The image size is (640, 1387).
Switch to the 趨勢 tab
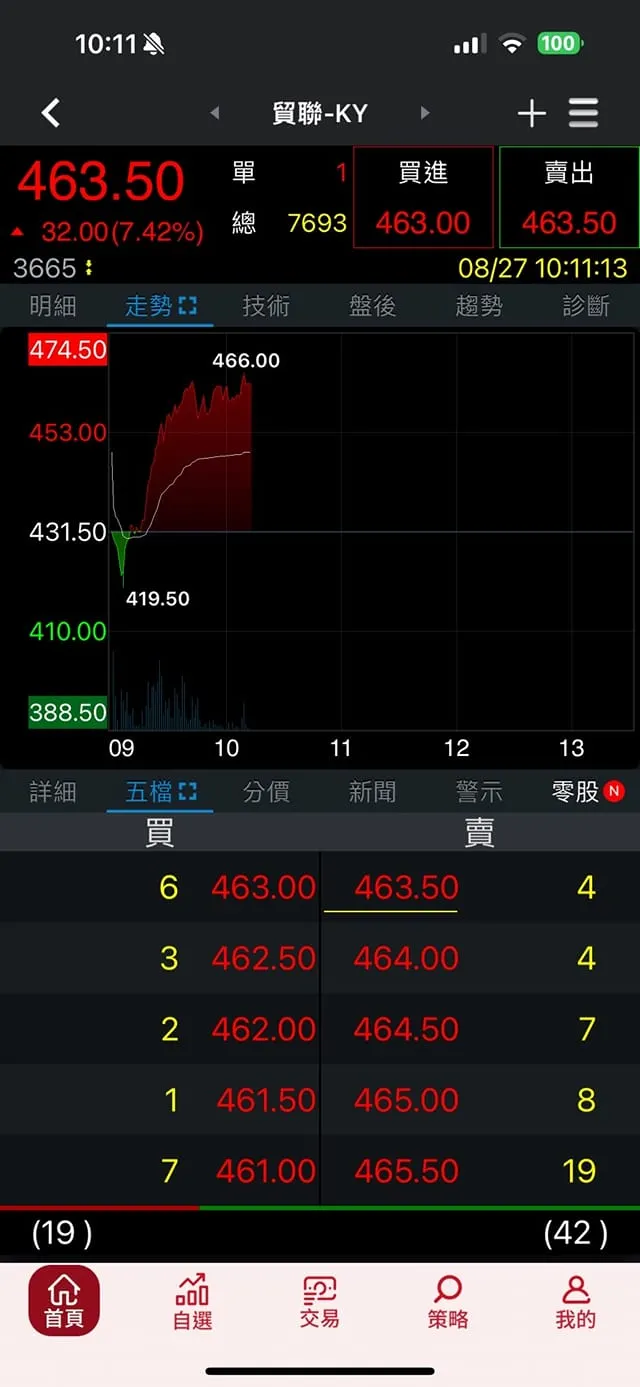(479, 306)
